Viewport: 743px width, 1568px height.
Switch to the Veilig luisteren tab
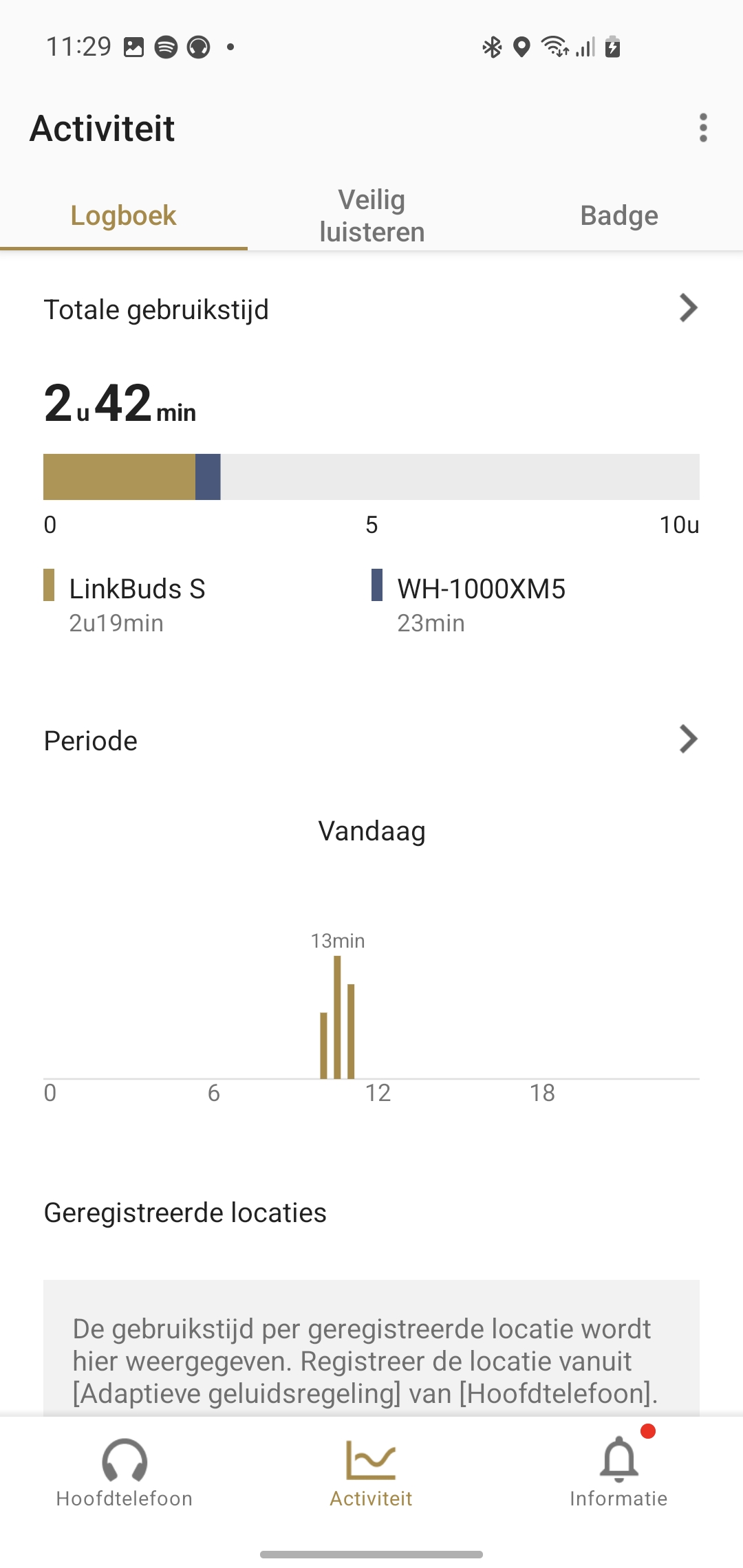(371, 215)
